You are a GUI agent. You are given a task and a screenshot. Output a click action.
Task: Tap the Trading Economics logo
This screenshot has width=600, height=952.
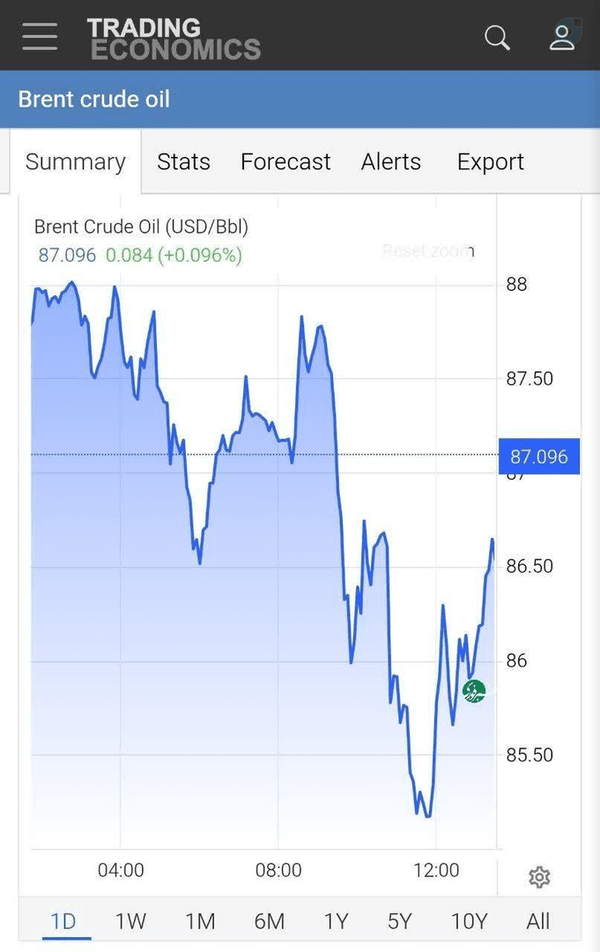174,39
